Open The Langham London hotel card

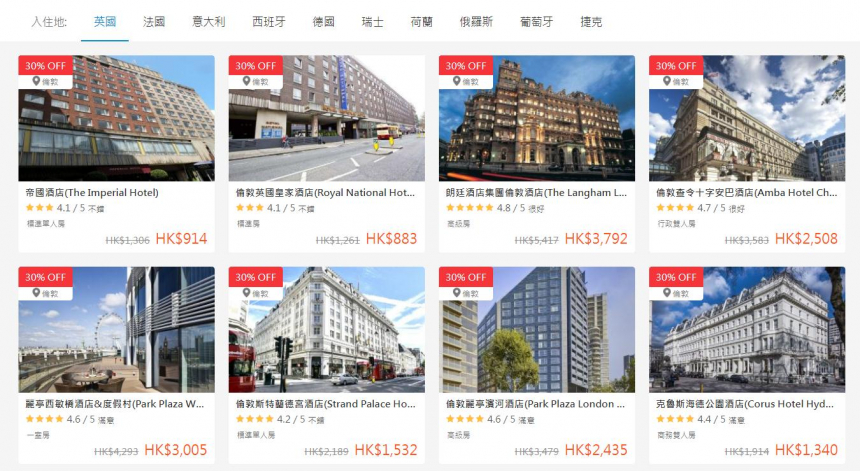pos(536,150)
